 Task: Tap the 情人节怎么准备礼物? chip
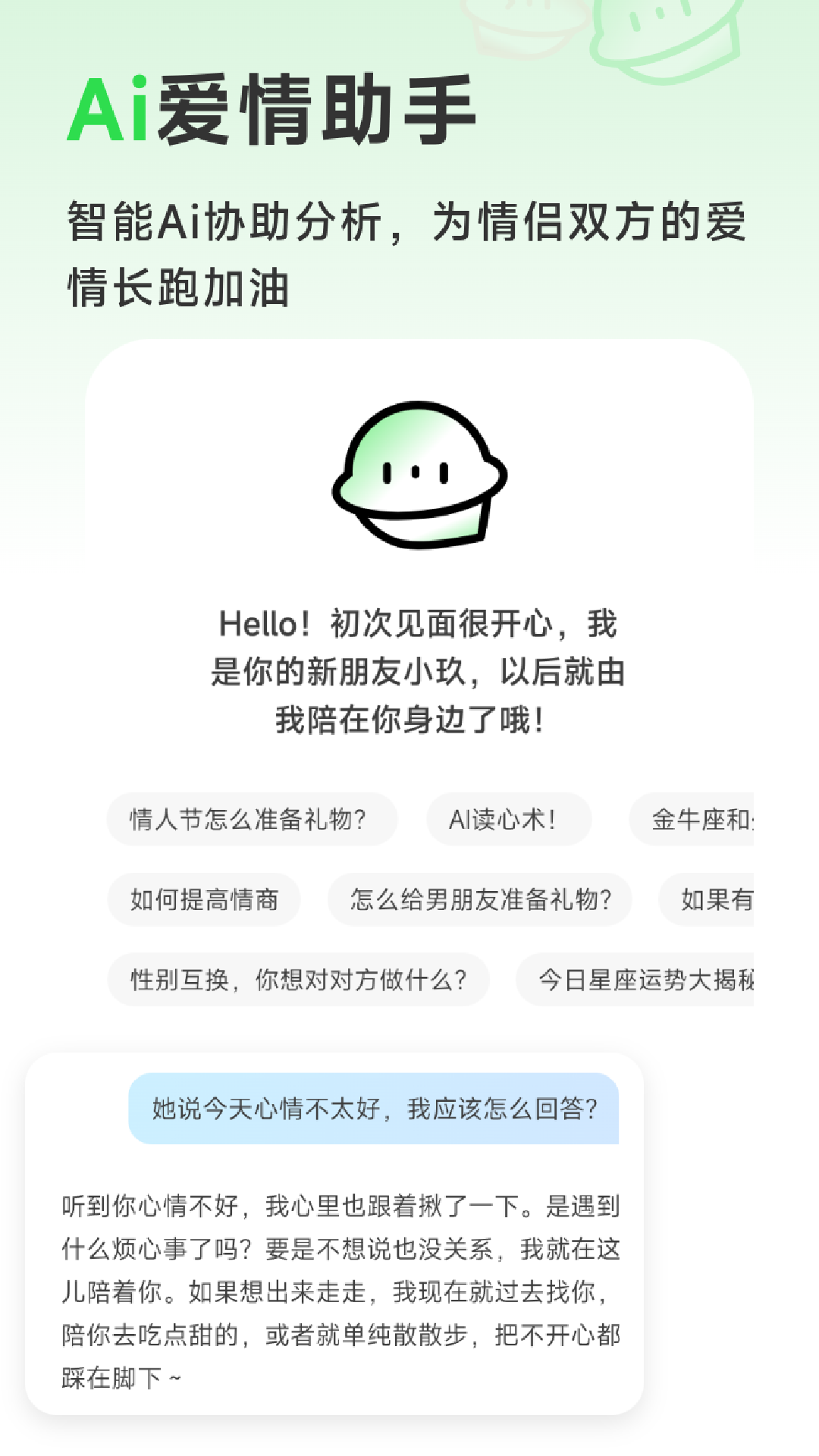click(x=256, y=820)
